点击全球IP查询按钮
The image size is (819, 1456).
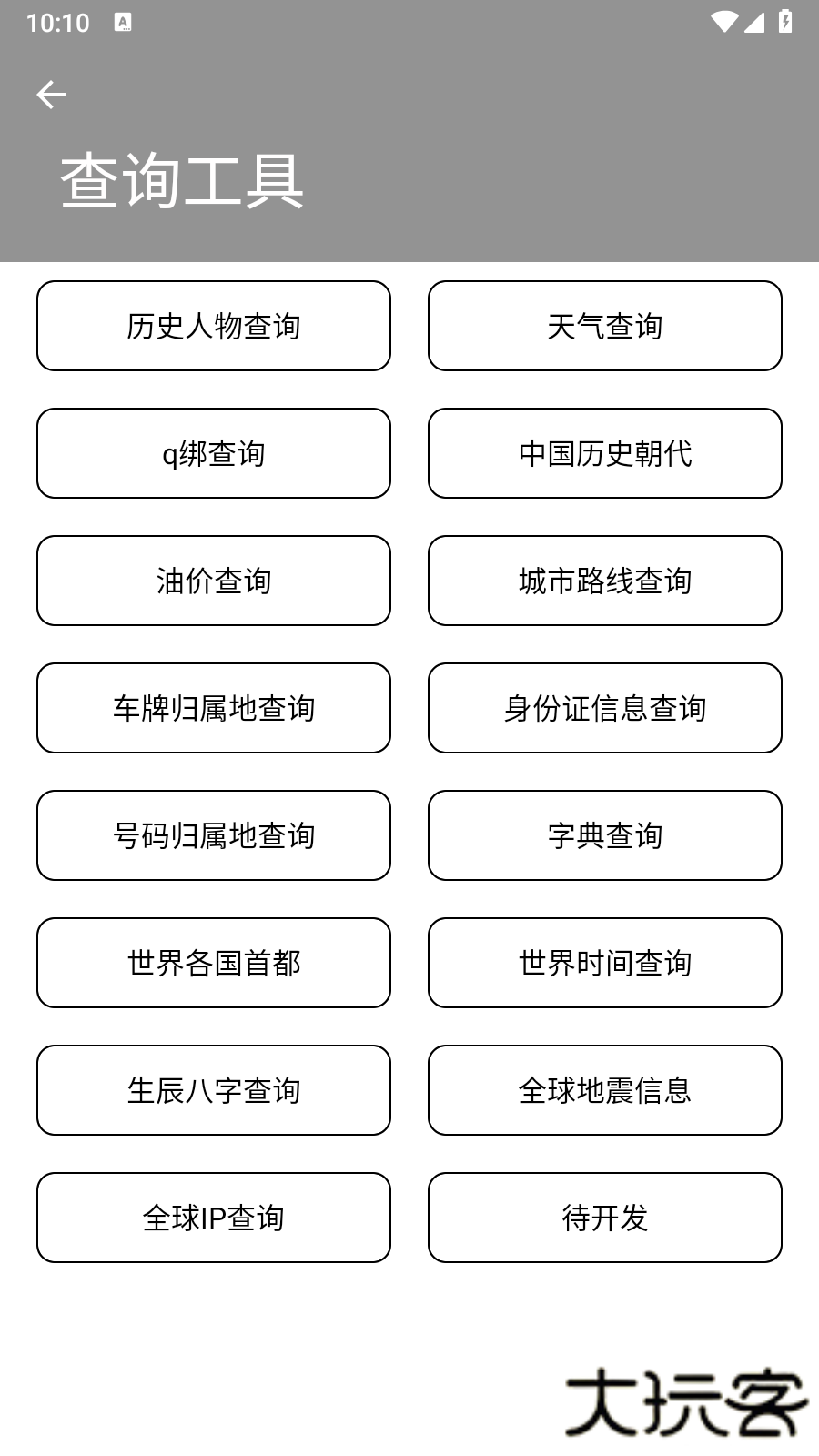click(213, 1218)
